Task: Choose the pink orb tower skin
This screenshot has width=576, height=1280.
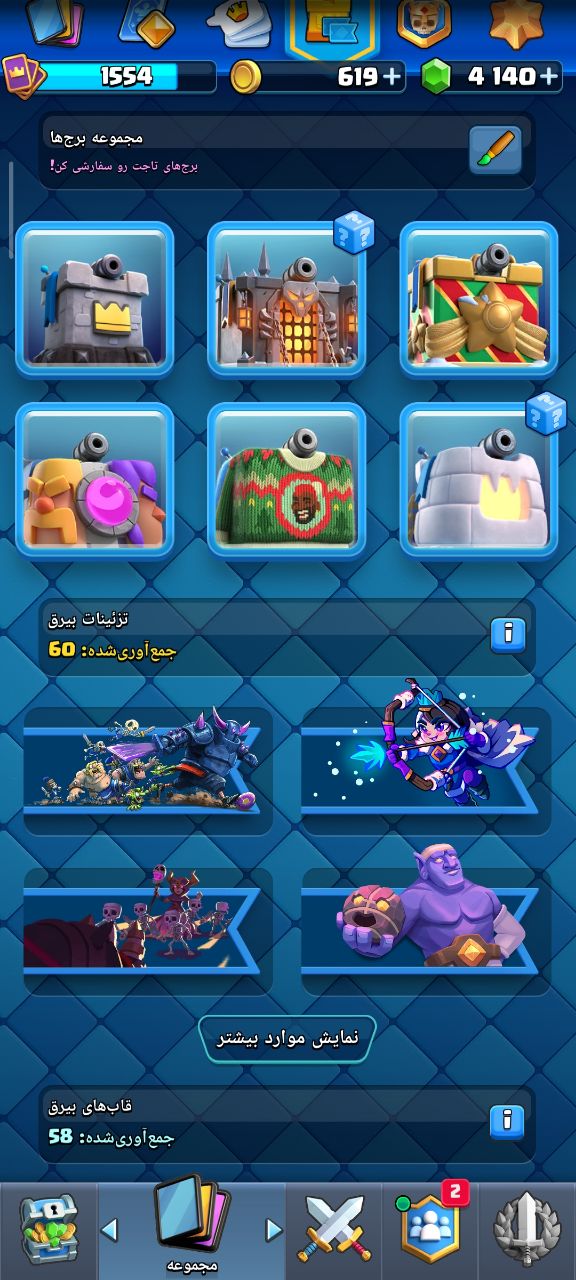Action: tap(95, 480)
